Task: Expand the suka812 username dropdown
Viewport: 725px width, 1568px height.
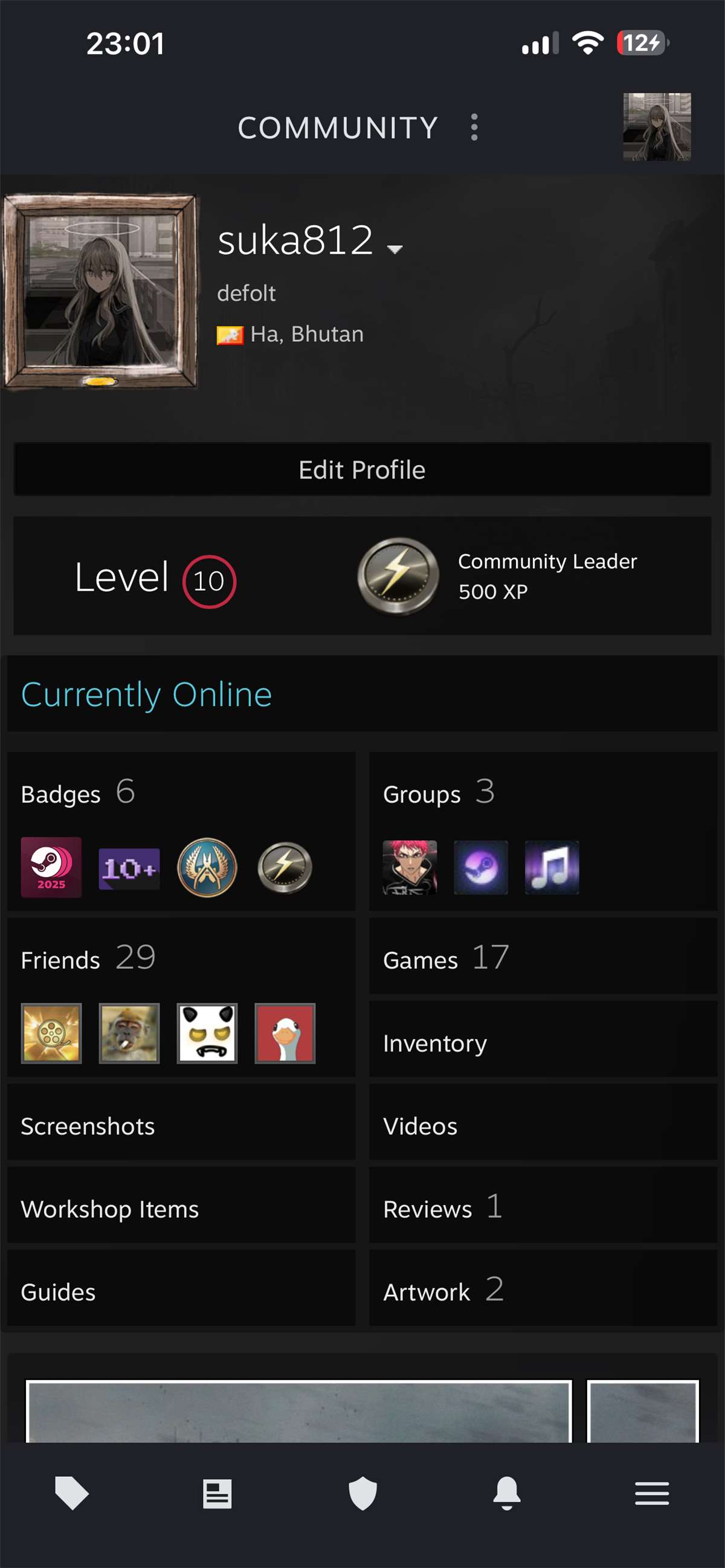Action: click(x=395, y=248)
